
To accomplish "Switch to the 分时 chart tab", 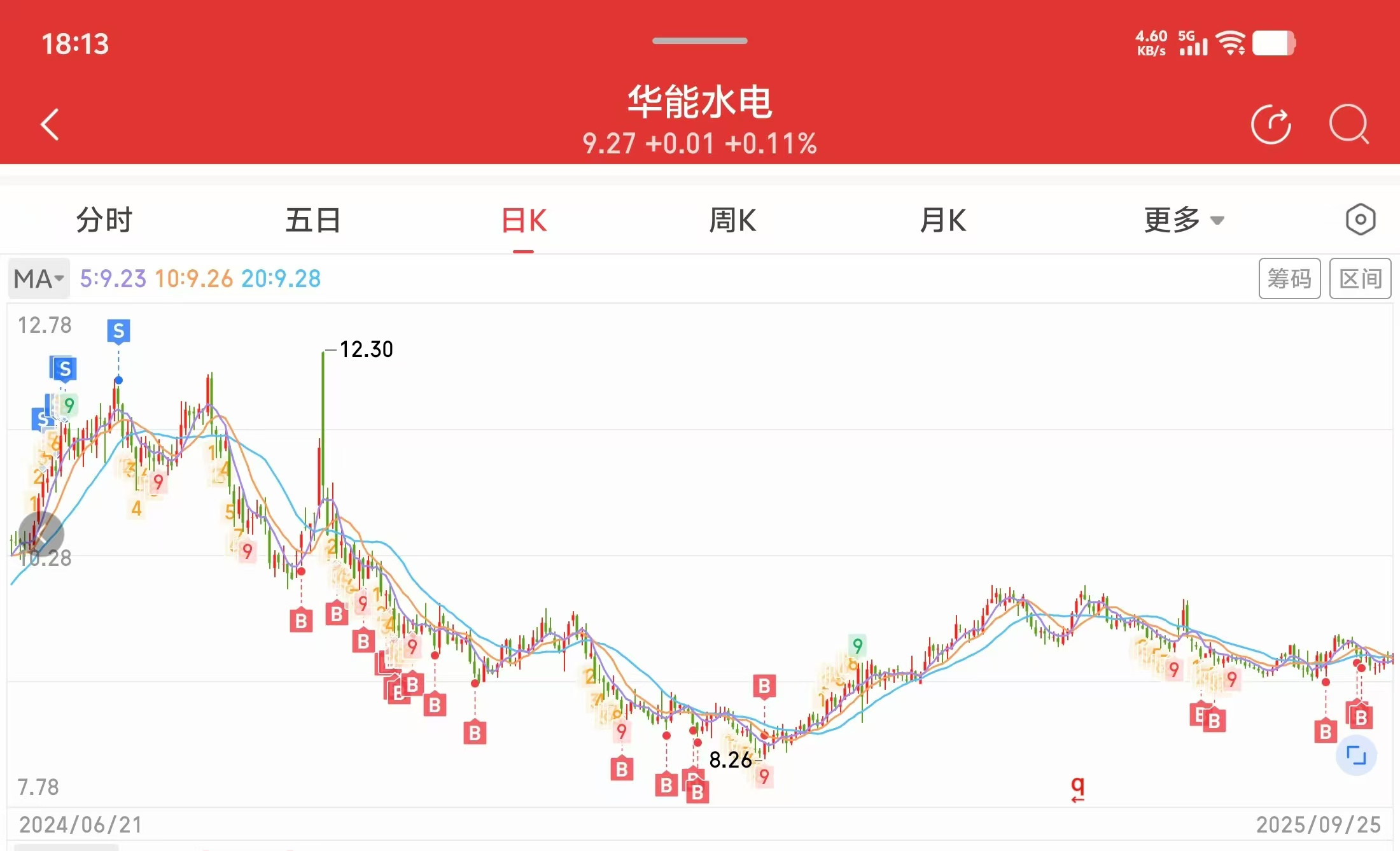I will coord(104,220).
